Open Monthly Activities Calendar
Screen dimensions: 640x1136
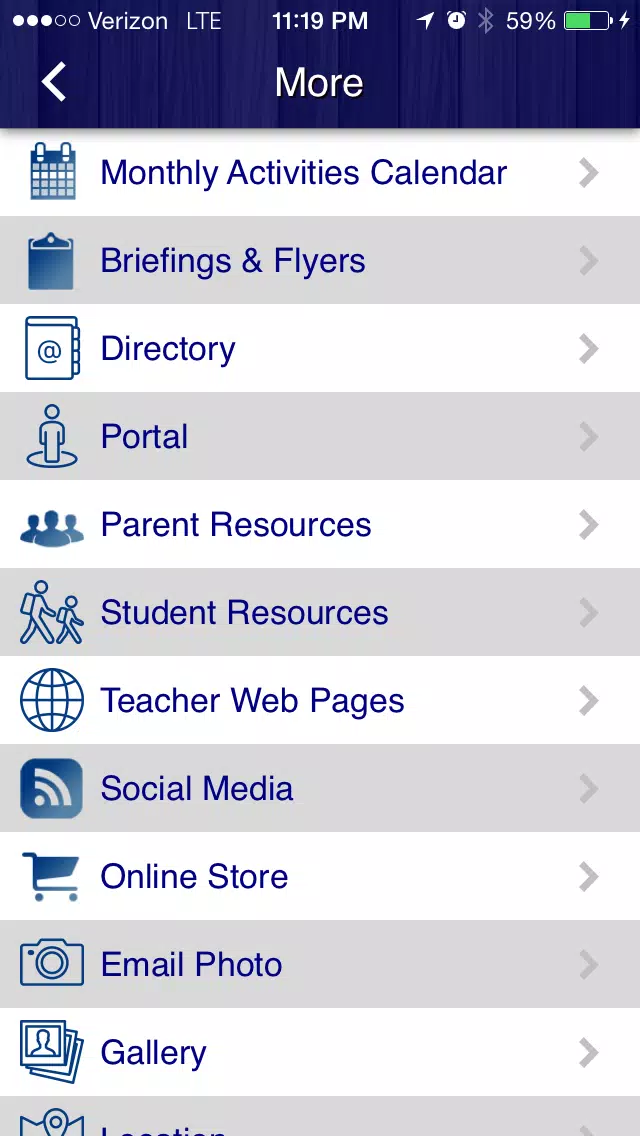coord(320,172)
